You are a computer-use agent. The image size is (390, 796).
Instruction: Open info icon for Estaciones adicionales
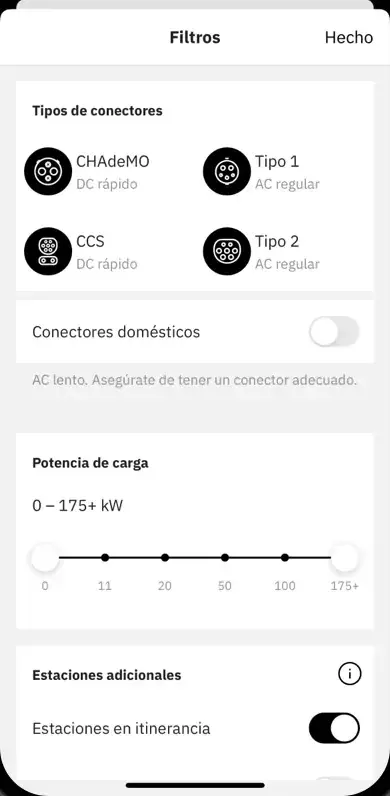point(349,675)
